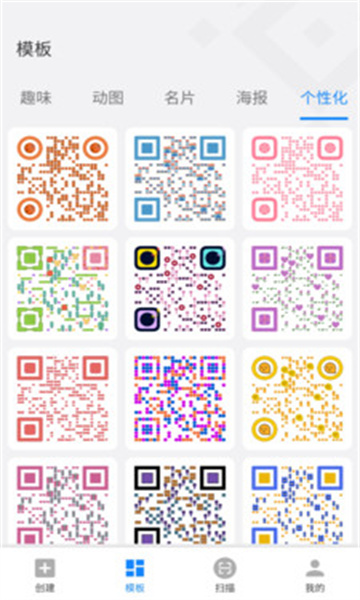Select the 海报 tab
This screenshot has height=600, width=360.
(251, 98)
